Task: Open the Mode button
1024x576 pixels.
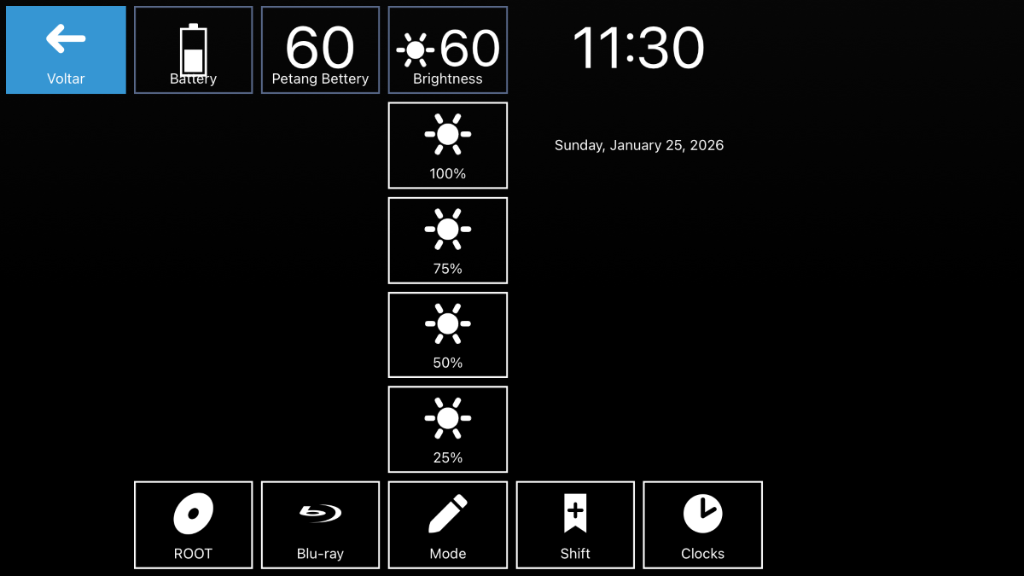Action: 447,524
